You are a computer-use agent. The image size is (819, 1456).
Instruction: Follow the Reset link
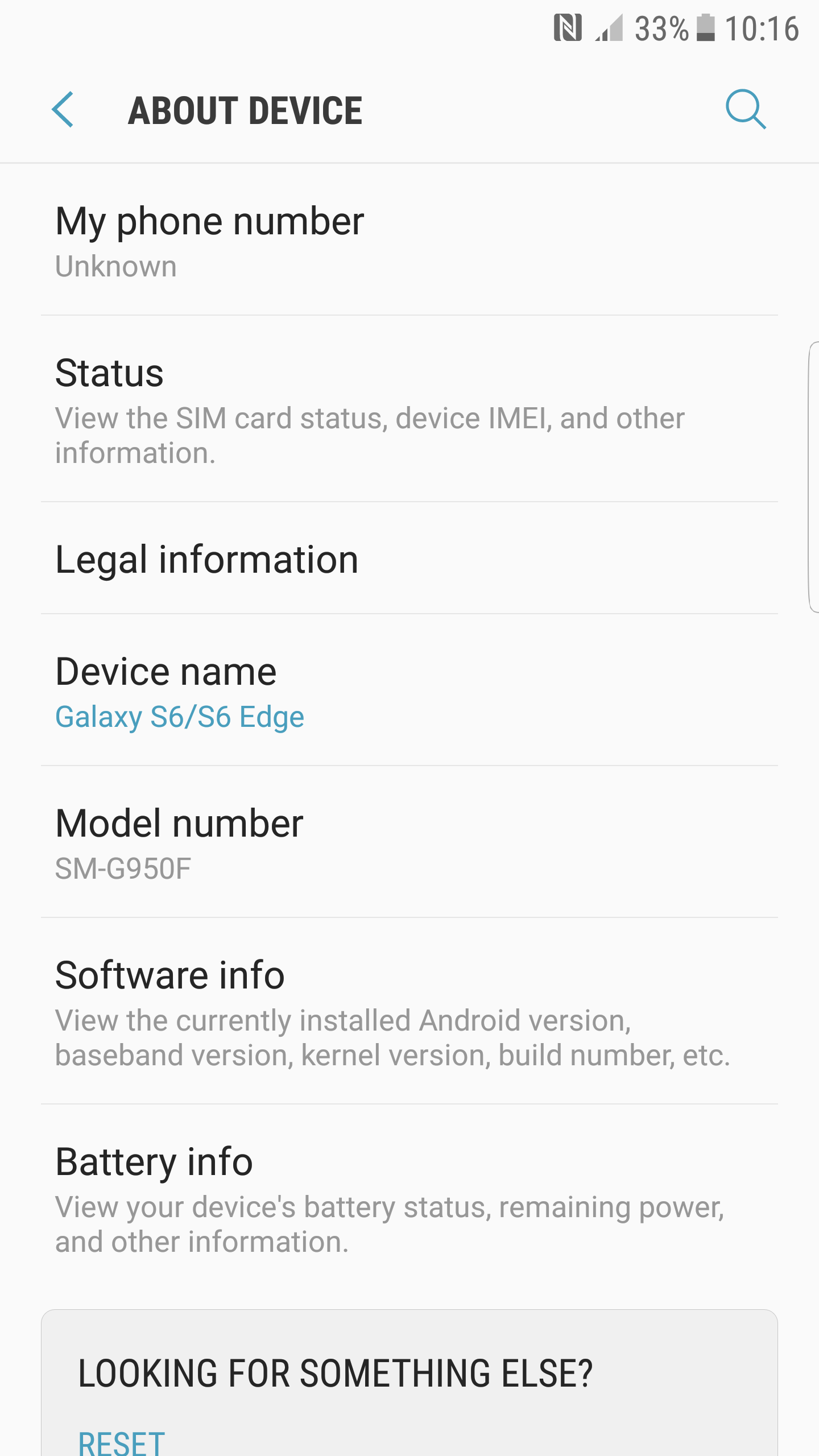pos(122,1443)
